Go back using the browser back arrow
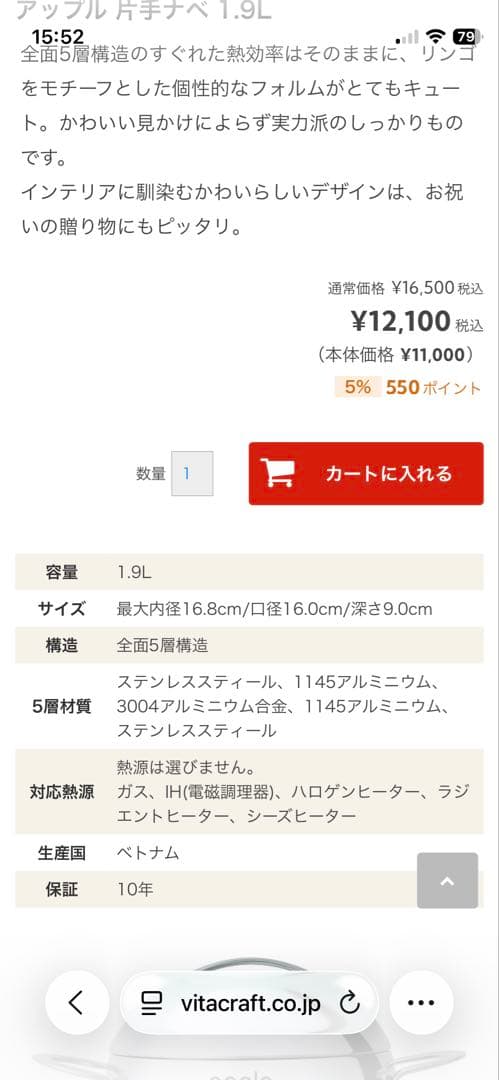Viewport: 499px width, 1080px height. pos(77,1003)
